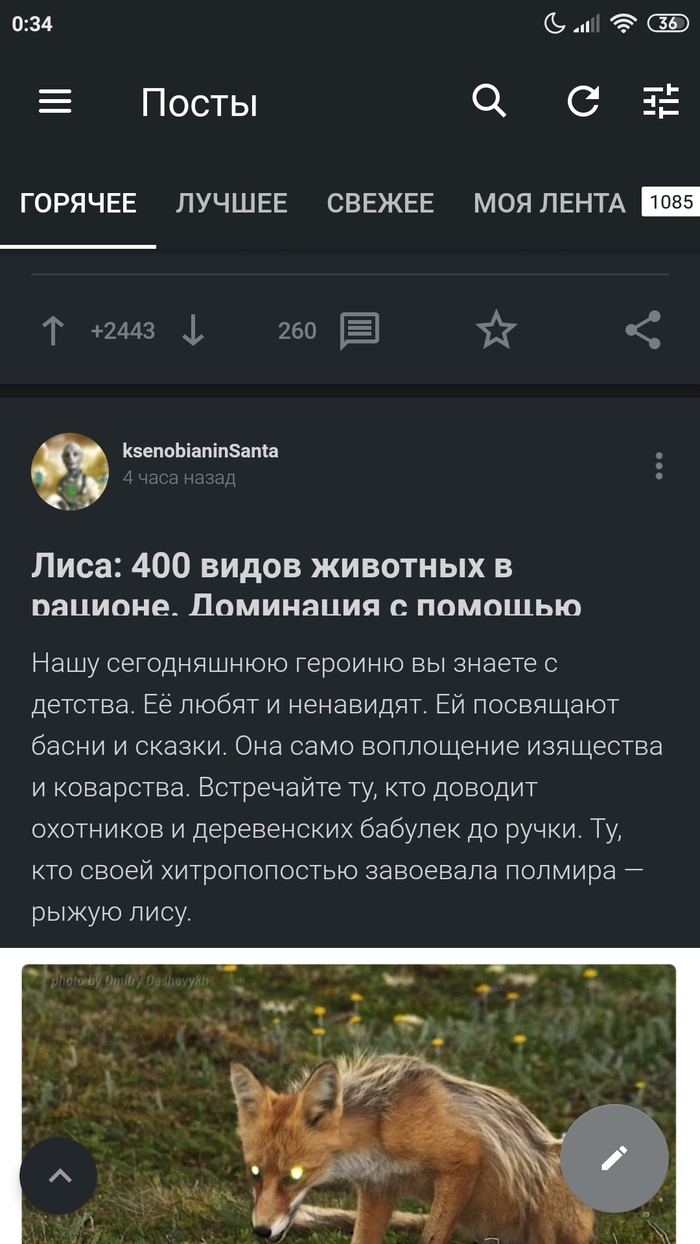Viewport: 700px width, 1244px height.
Task: Create a new post with the pencil button
Action: pos(613,1158)
